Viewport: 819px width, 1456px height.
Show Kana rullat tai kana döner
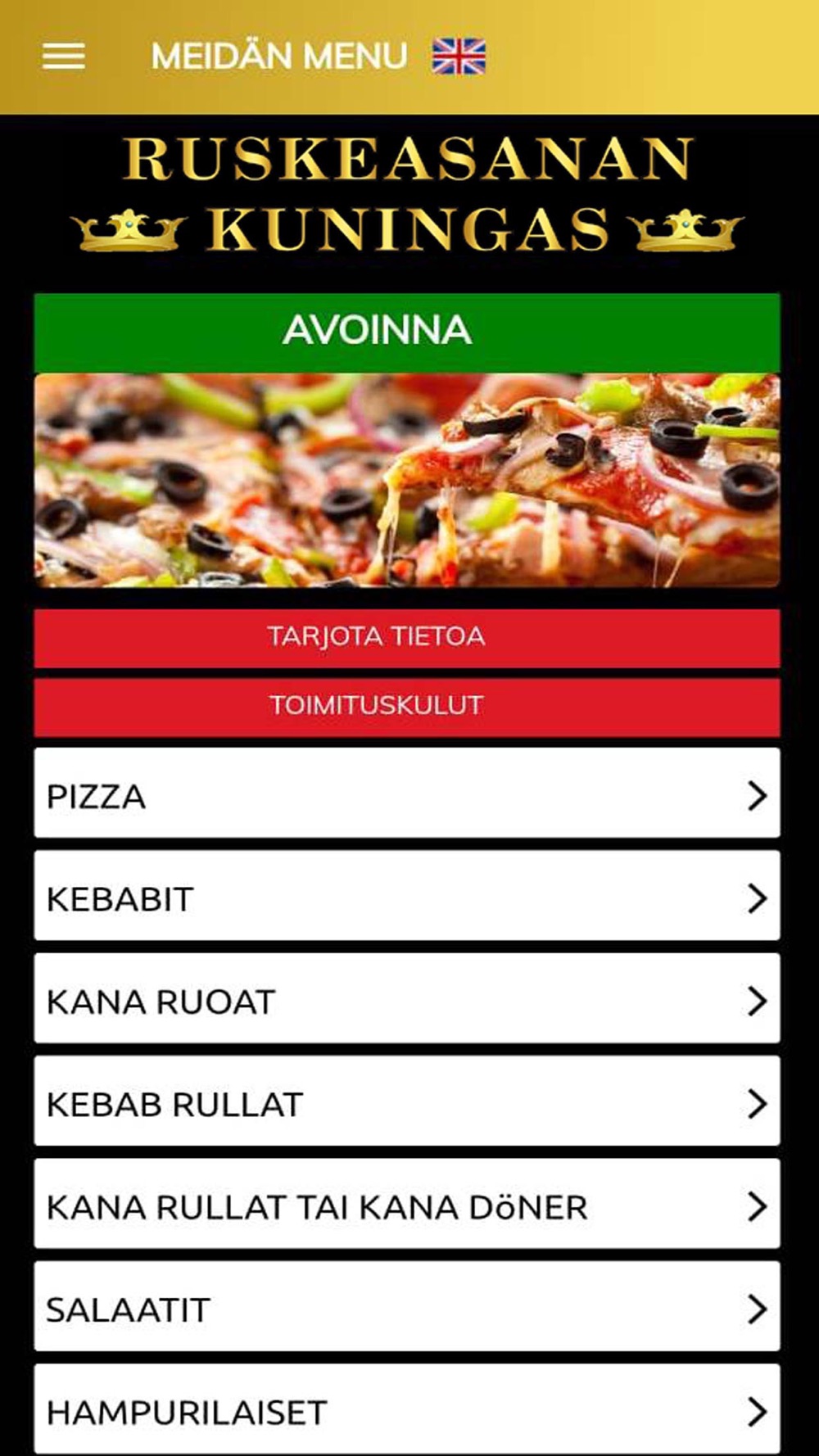tap(407, 1204)
